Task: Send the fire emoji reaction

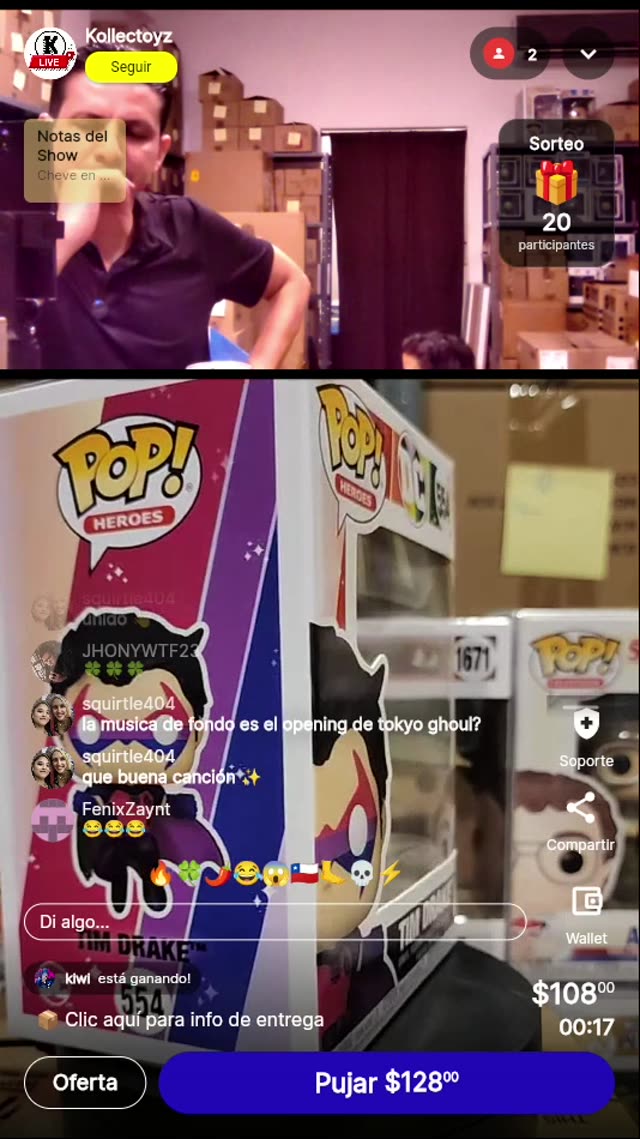Action: point(160,873)
